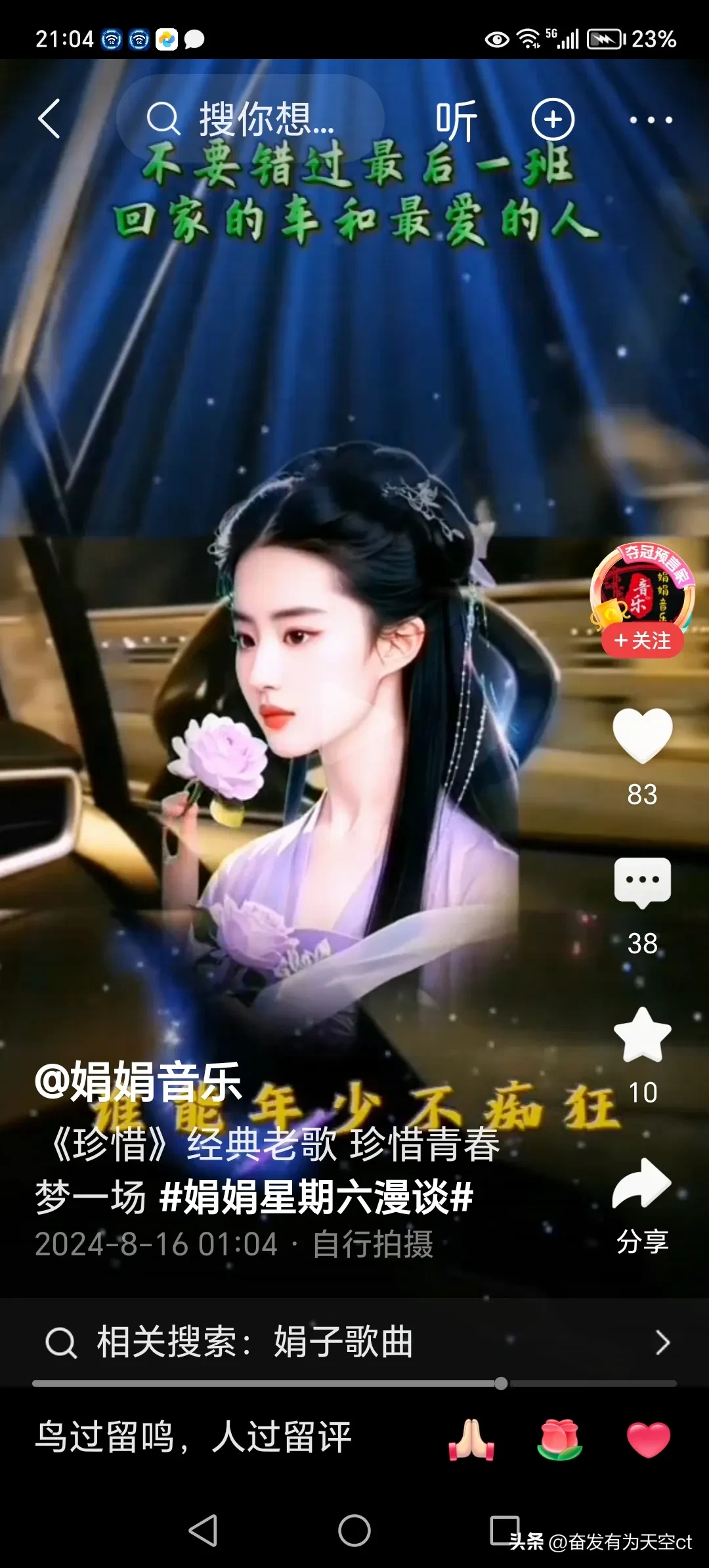Go back using the top-left arrow
The width and height of the screenshot is (709, 1568).
pyautogui.click(x=49, y=119)
